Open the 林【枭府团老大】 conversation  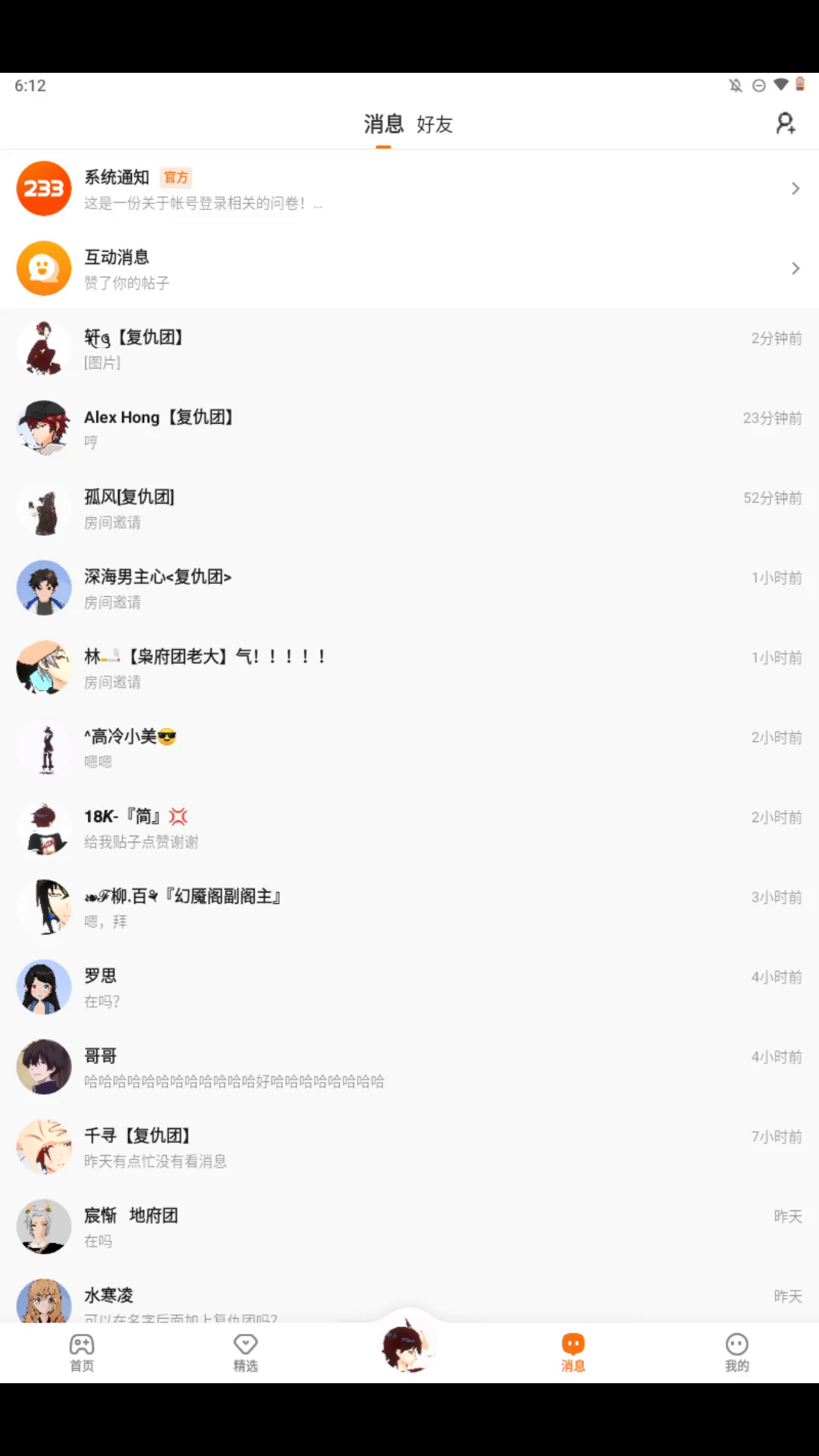click(409, 668)
